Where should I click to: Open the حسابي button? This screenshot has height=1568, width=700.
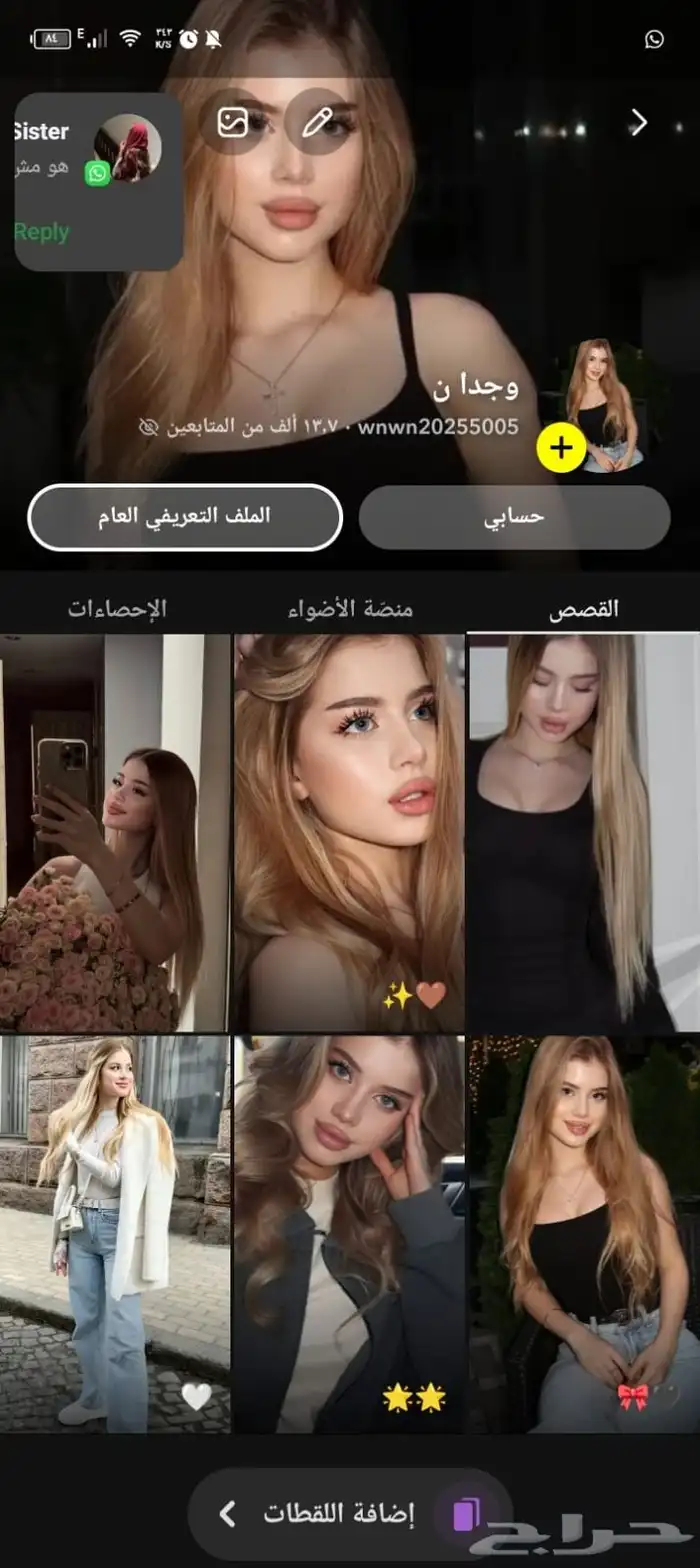[514, 517]
